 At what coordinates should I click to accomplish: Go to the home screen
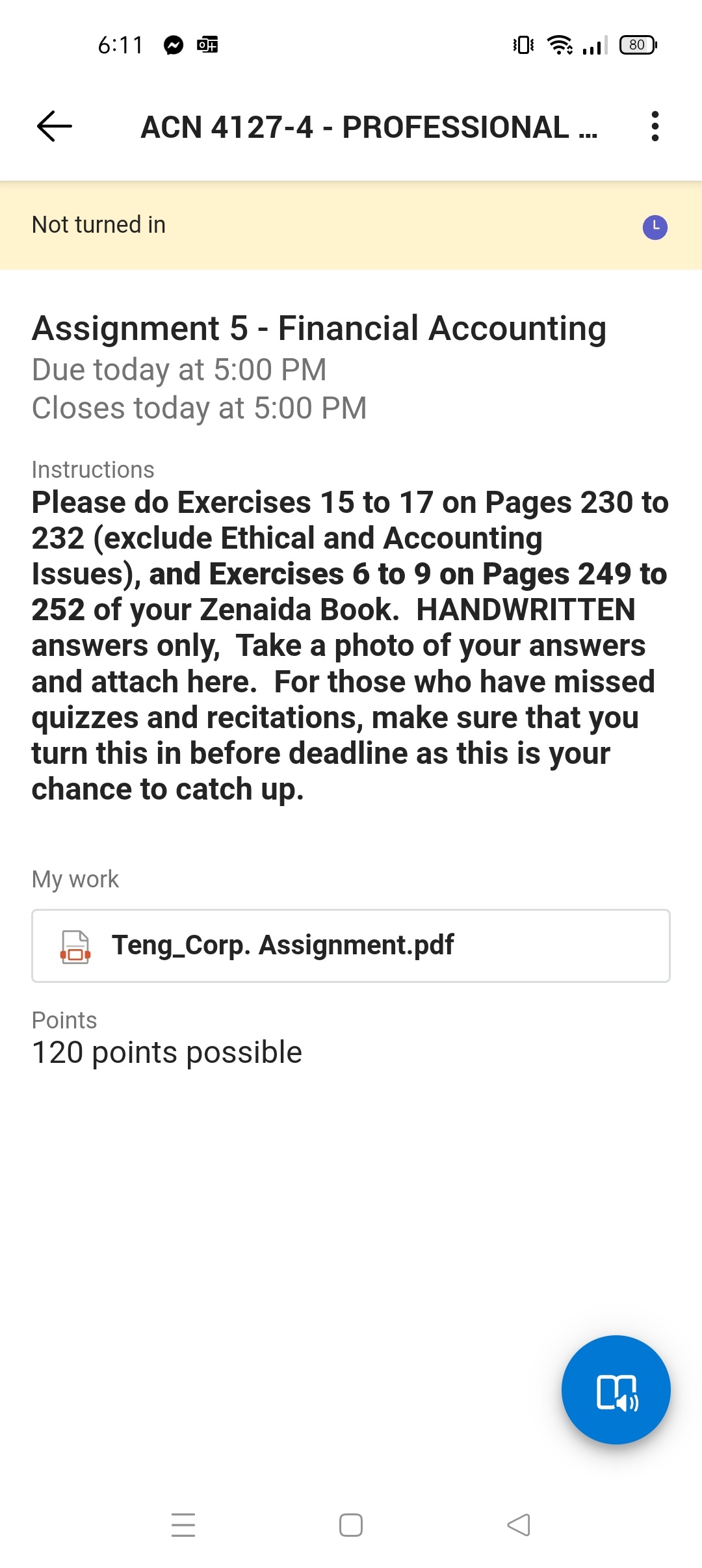(x=351, y=1524)
